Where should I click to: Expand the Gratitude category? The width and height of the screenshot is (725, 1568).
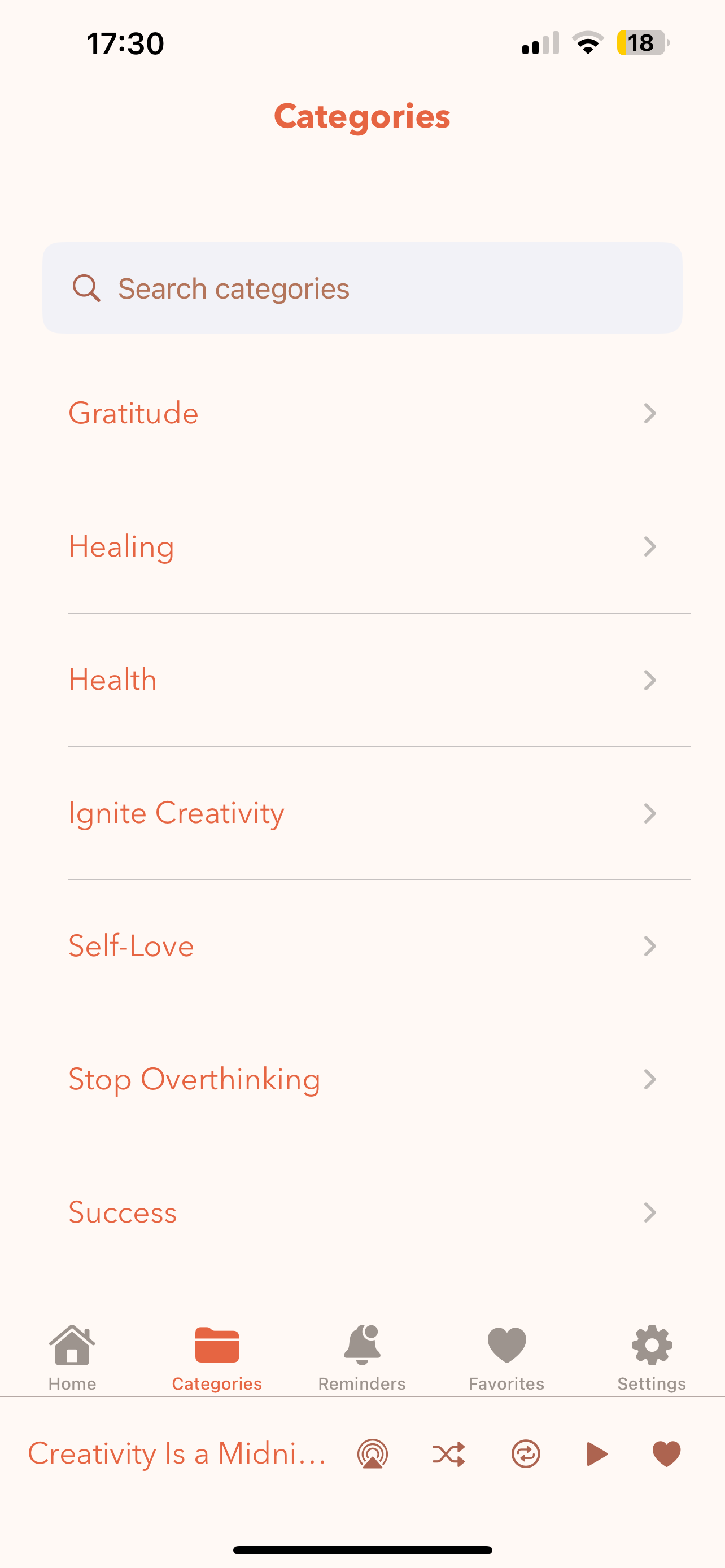coord(650,413)
